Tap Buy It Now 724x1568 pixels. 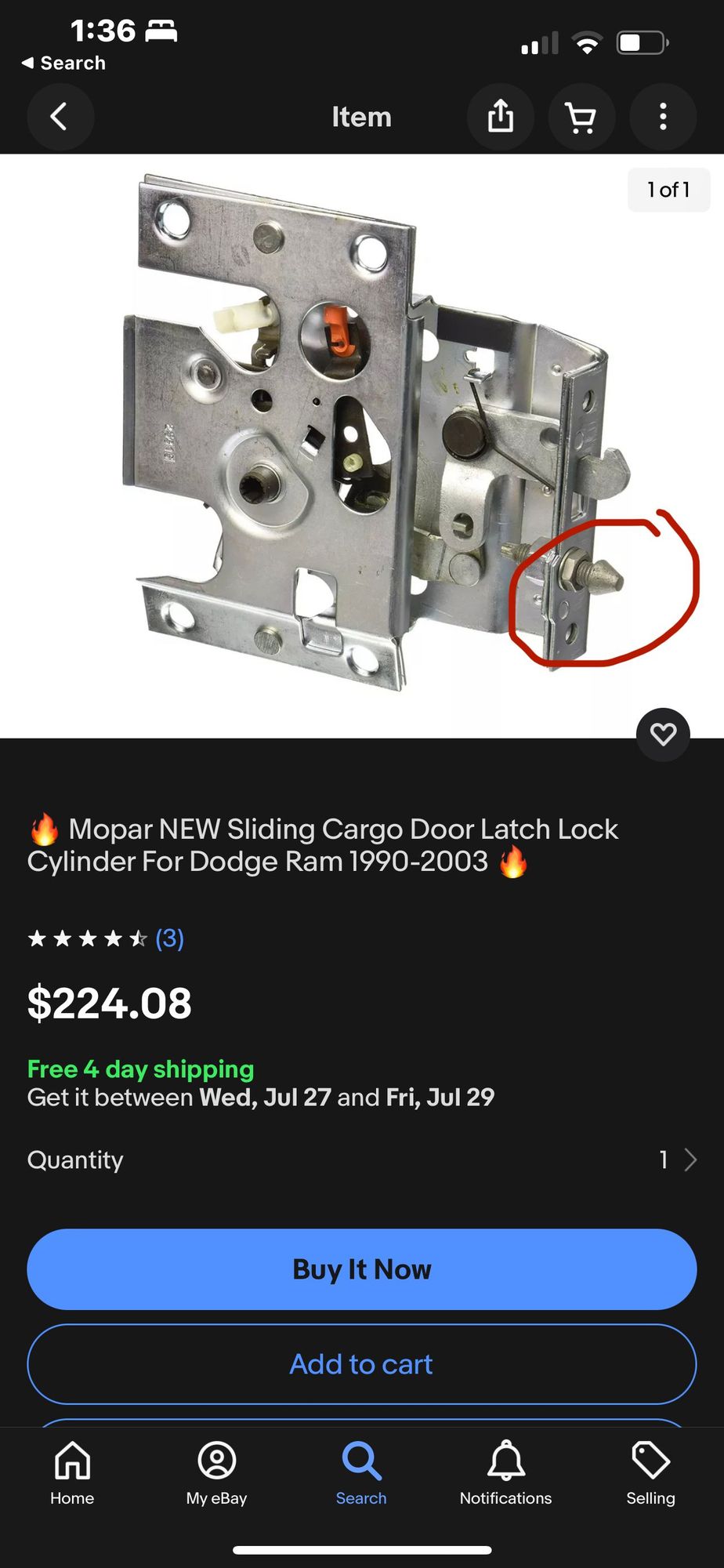click(x=362, y=1269)
